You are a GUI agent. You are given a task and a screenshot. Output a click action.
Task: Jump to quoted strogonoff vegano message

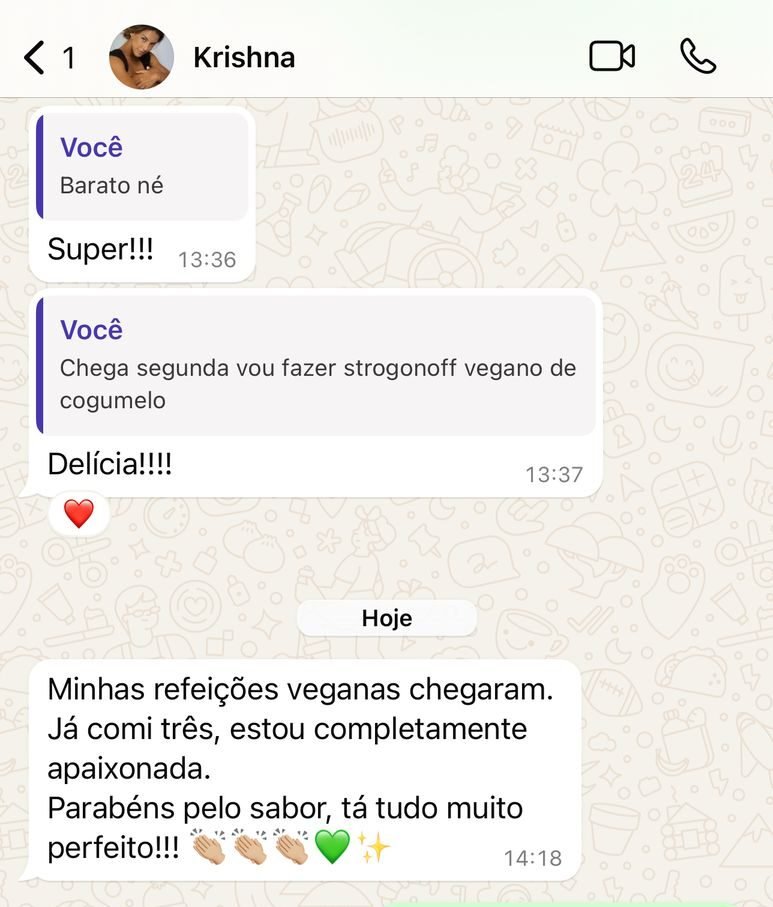tap(316, 365)
